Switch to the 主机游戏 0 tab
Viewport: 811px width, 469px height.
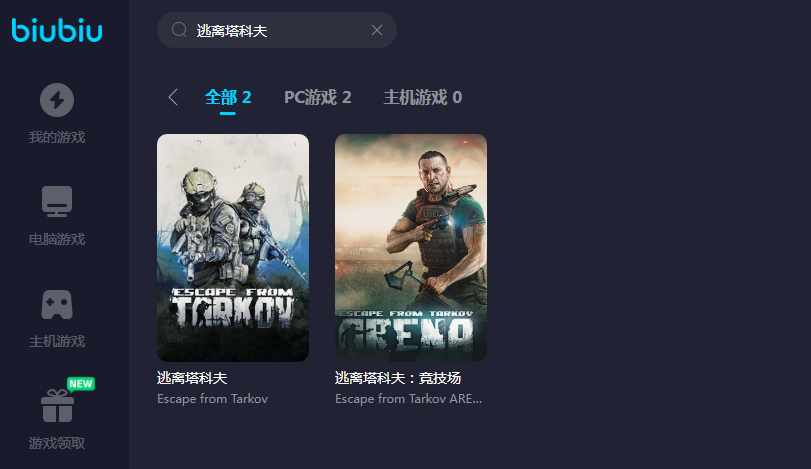tap(422, 97)
